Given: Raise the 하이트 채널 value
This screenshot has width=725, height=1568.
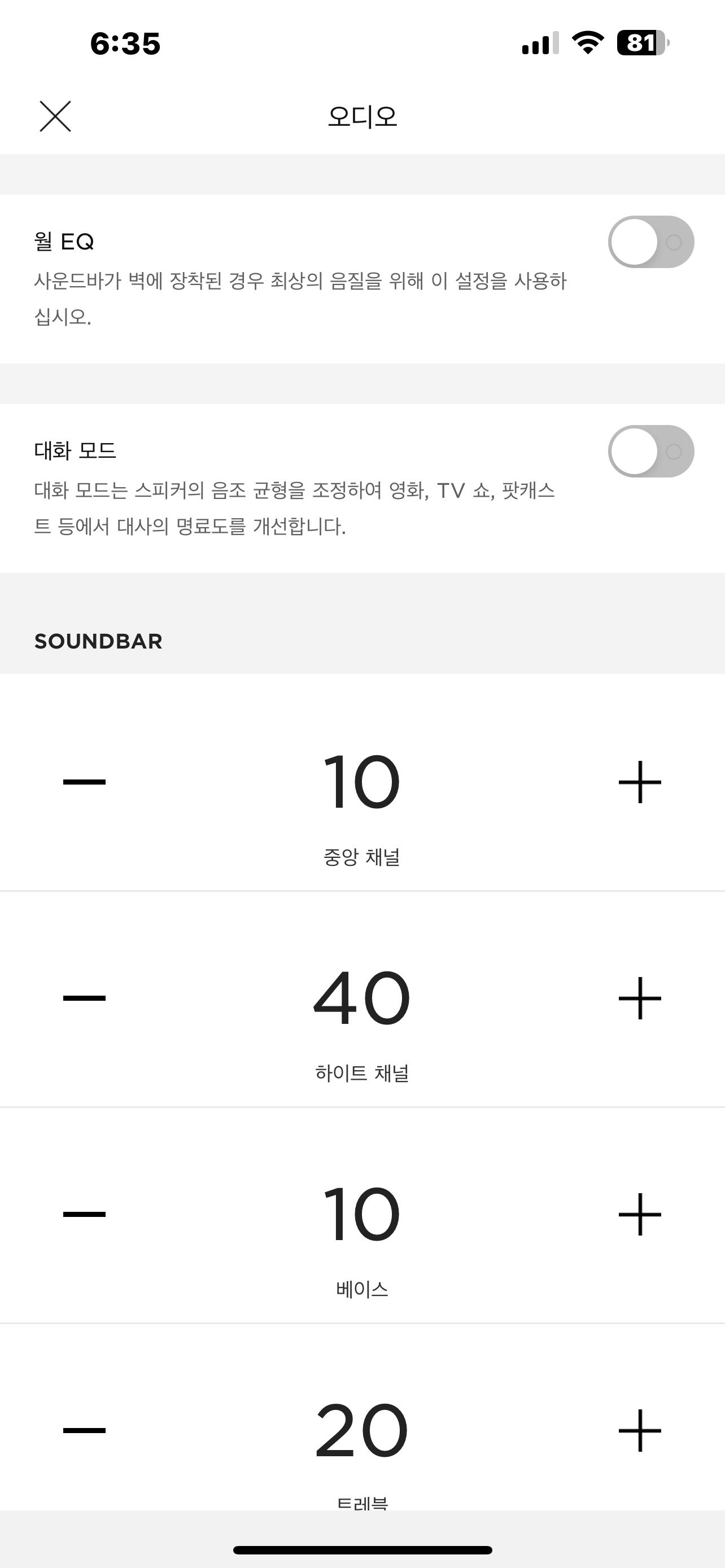Looking at the screenshot, I should pos(640,998).
